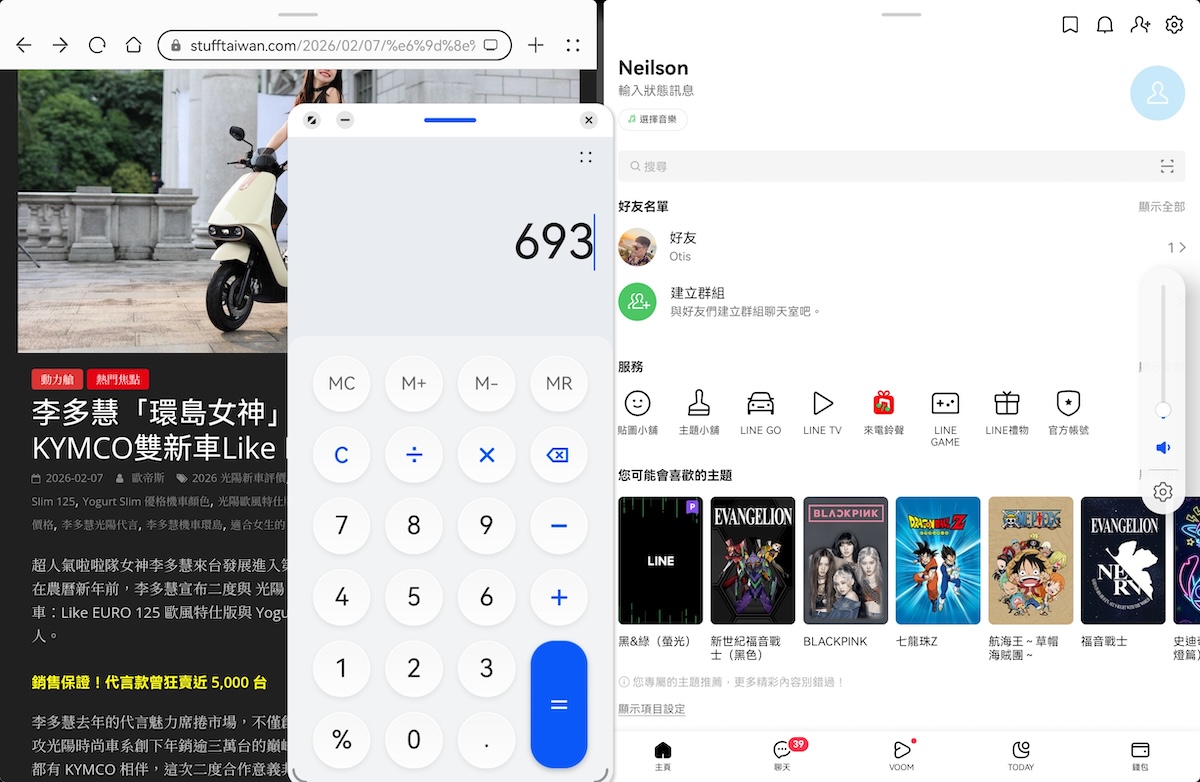Minimize the floating calculator window
The image size is (1200, 782).
[x=345, y=120]
